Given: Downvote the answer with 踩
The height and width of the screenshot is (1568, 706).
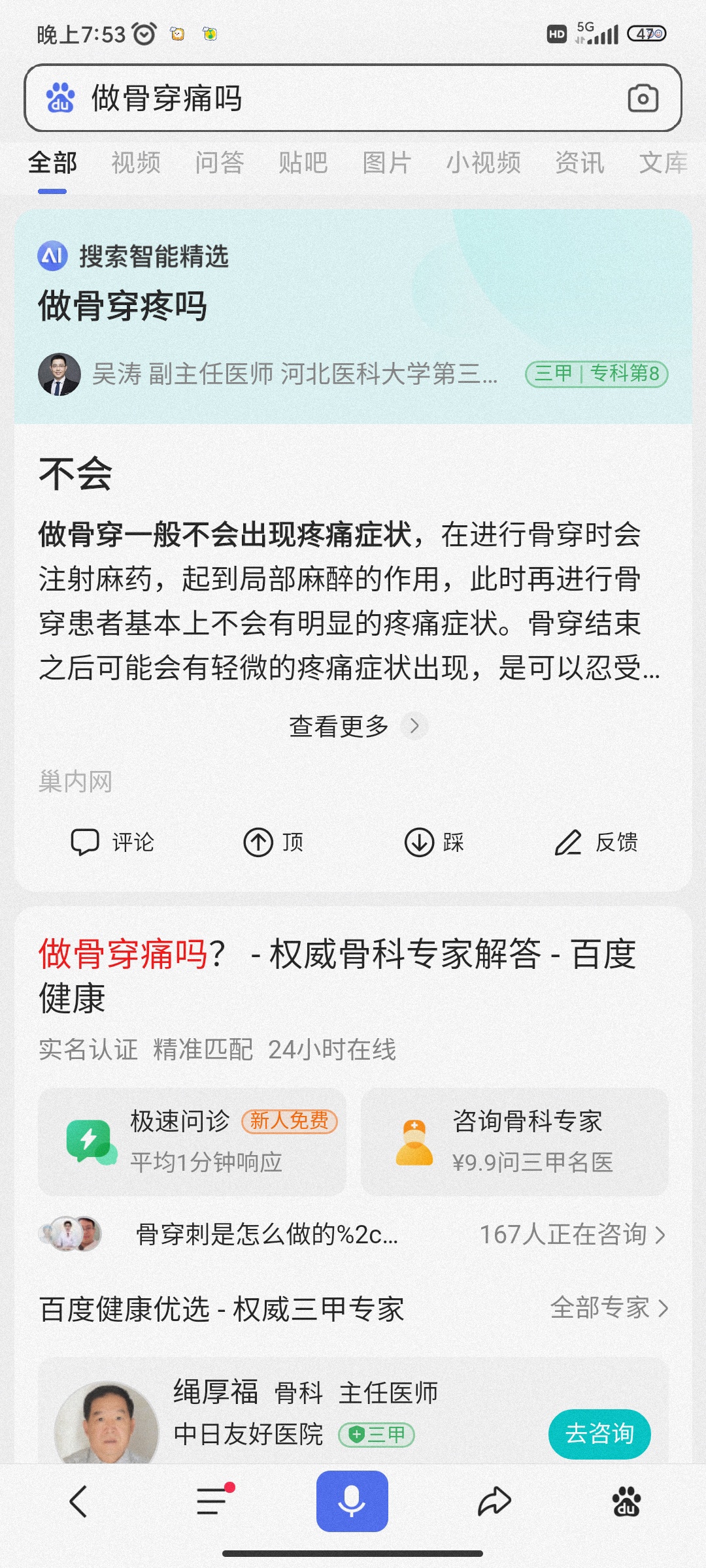Looking at the screenshot, I should (434, 842).
